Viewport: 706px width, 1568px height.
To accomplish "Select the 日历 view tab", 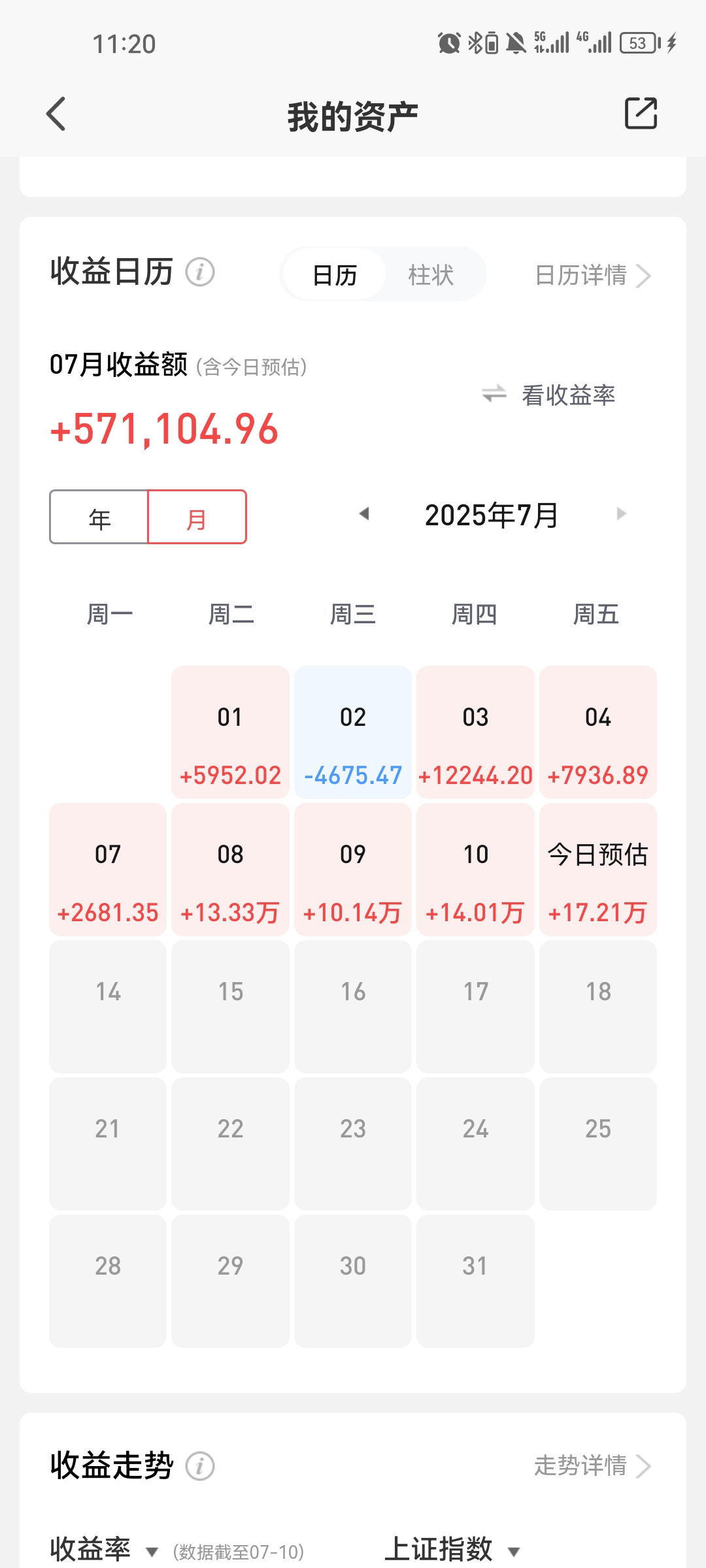I will point(335,274).
